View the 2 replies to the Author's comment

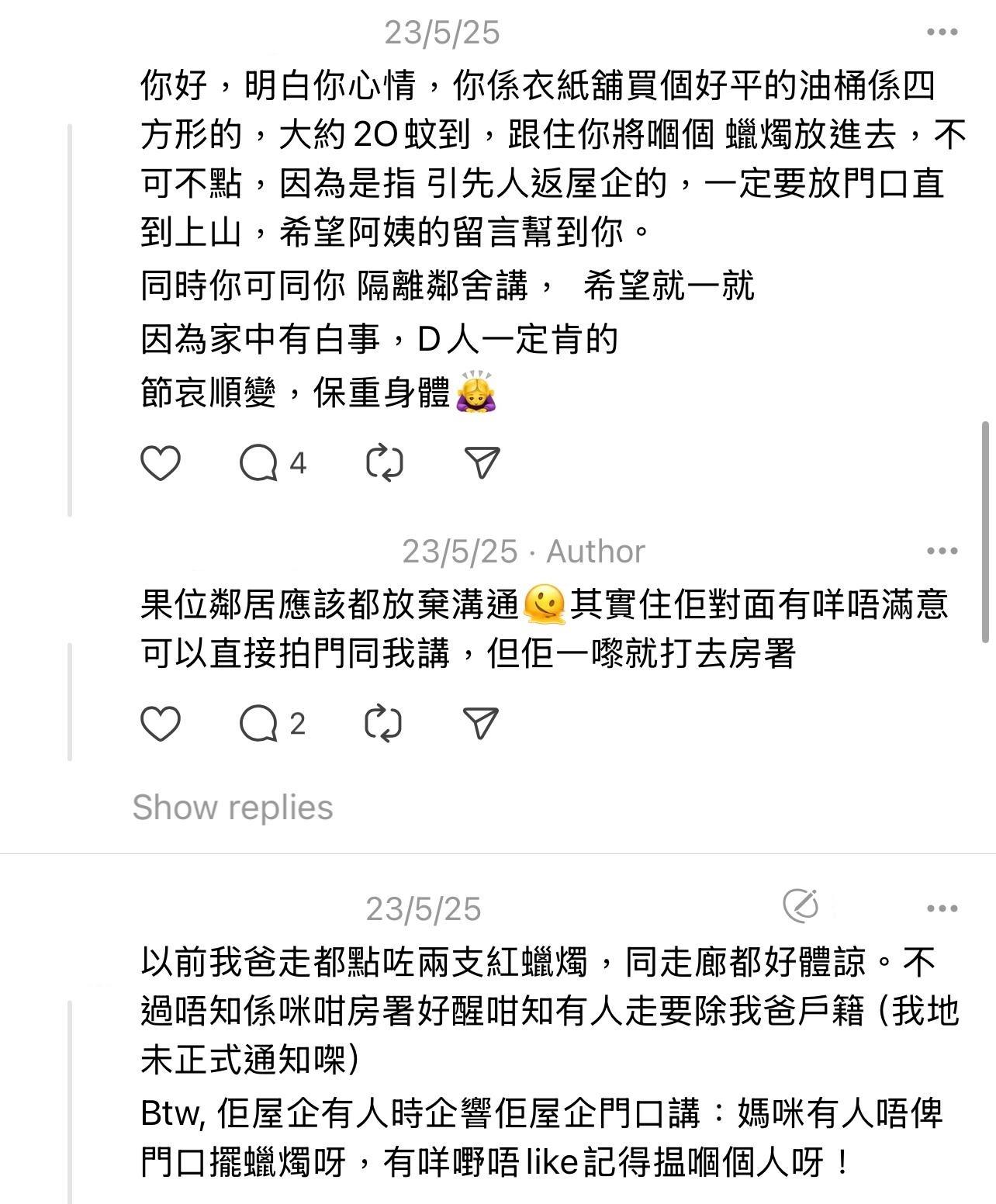coord(272,724)
